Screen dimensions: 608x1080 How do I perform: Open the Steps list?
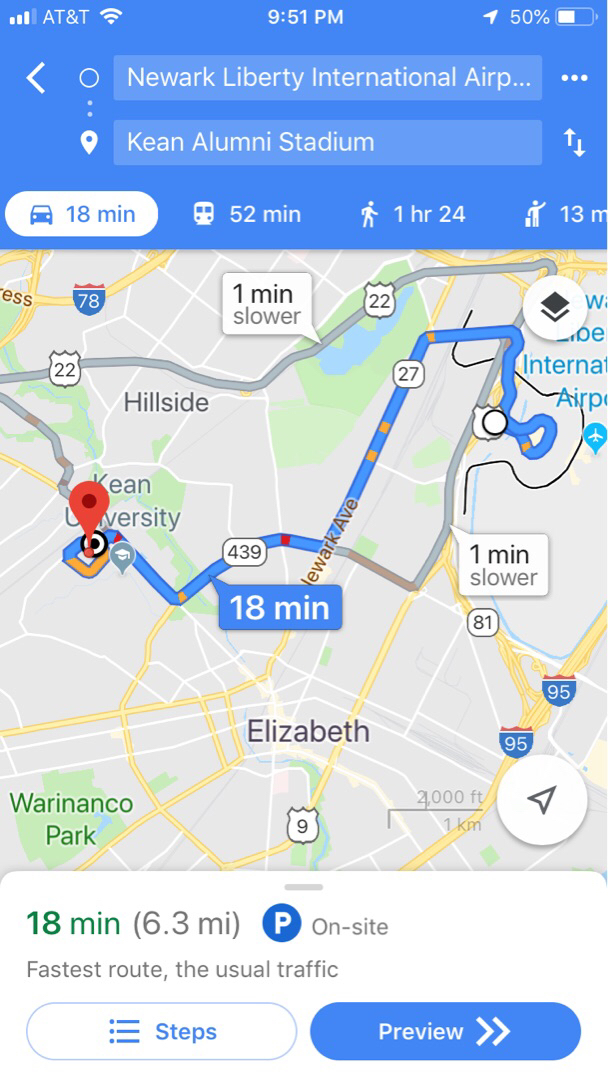[162, 1031]
